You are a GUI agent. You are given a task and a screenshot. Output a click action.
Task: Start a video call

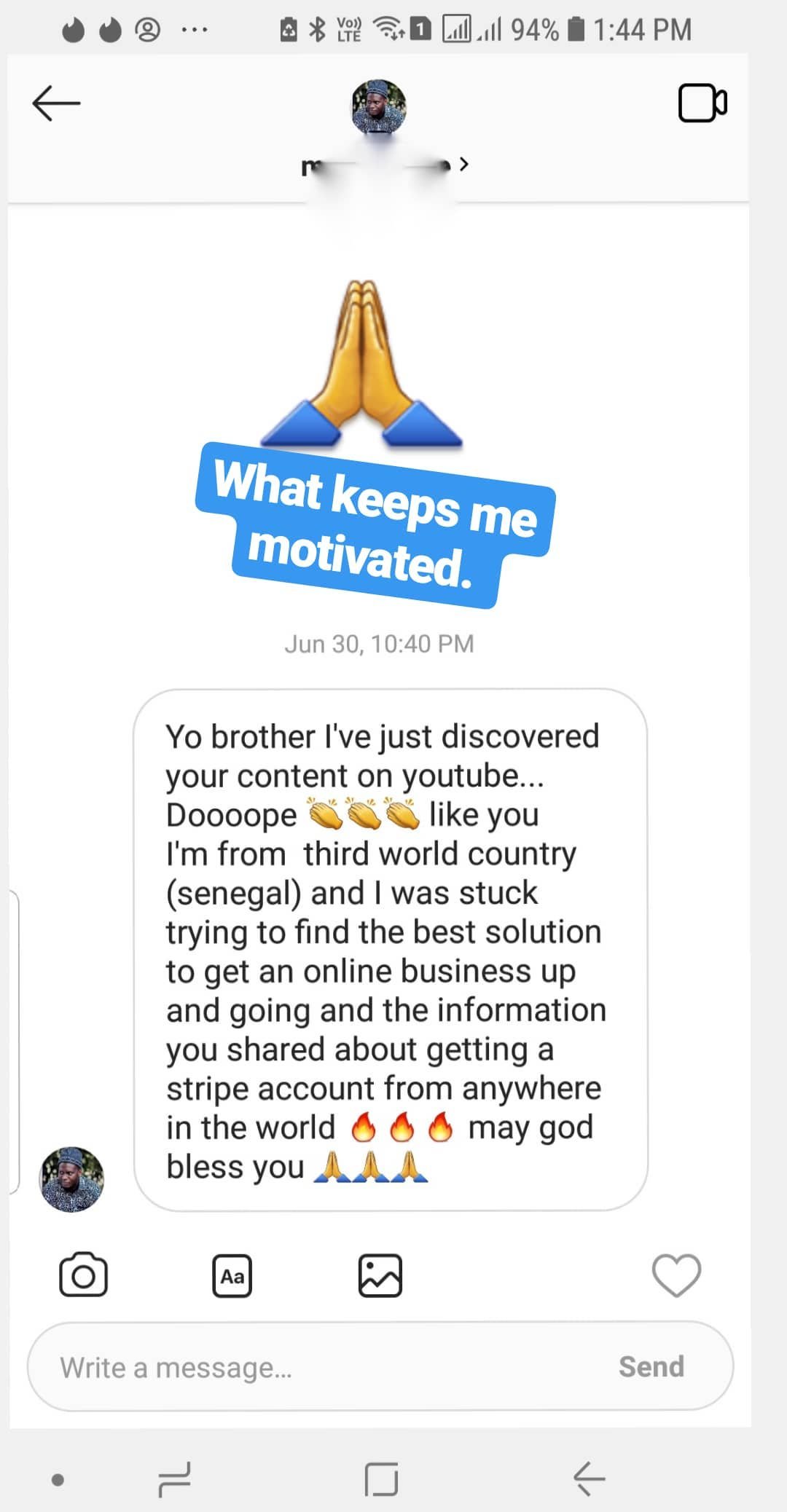point(702,103)
